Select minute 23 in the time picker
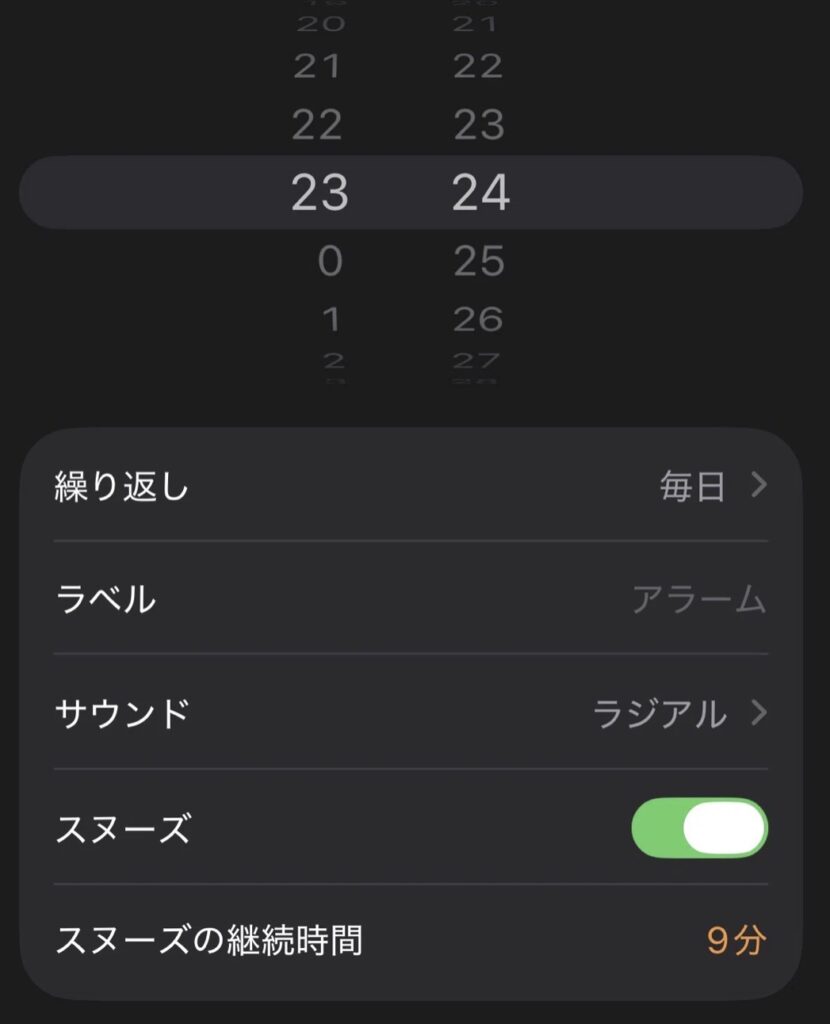 (x=478, y=126)
